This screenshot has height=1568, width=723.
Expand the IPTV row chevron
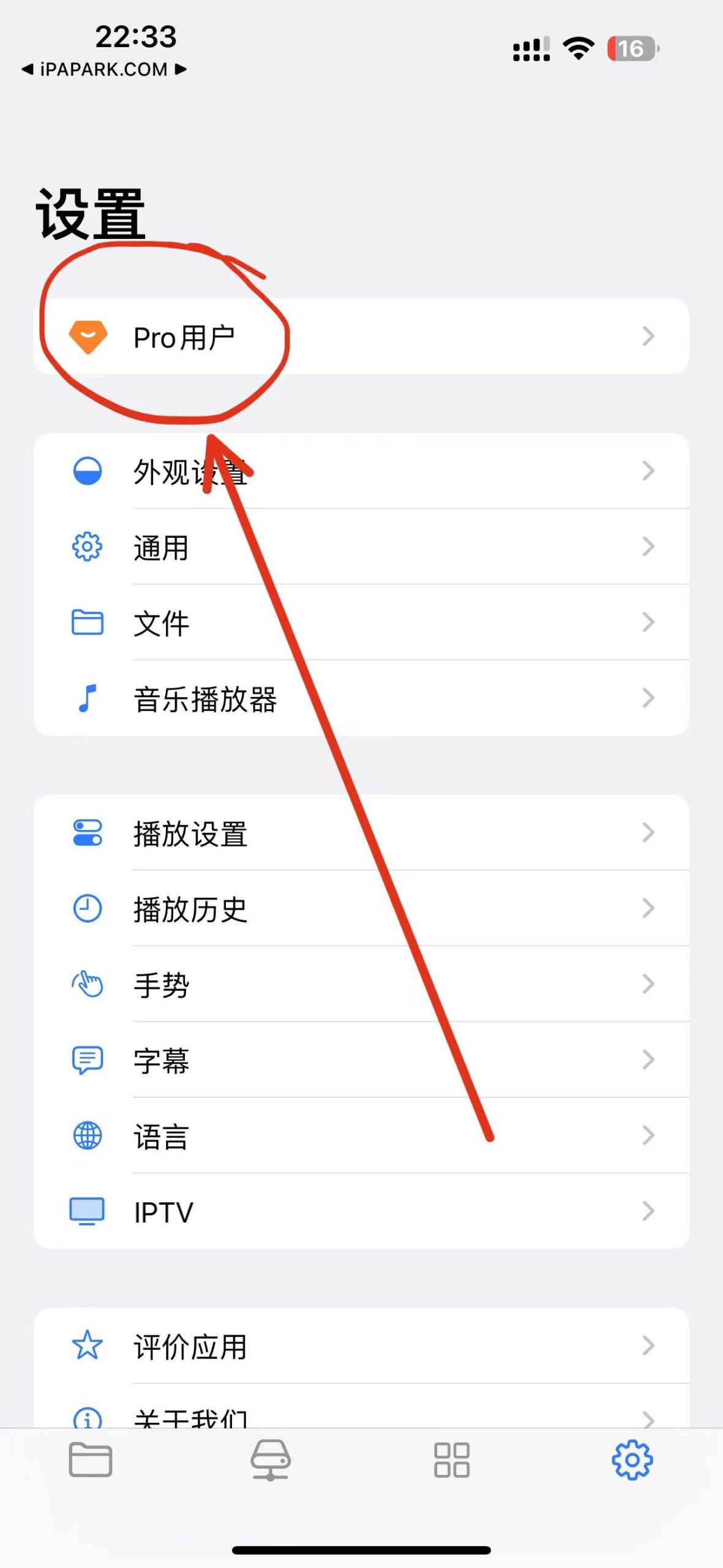[x=648, y=1212]
